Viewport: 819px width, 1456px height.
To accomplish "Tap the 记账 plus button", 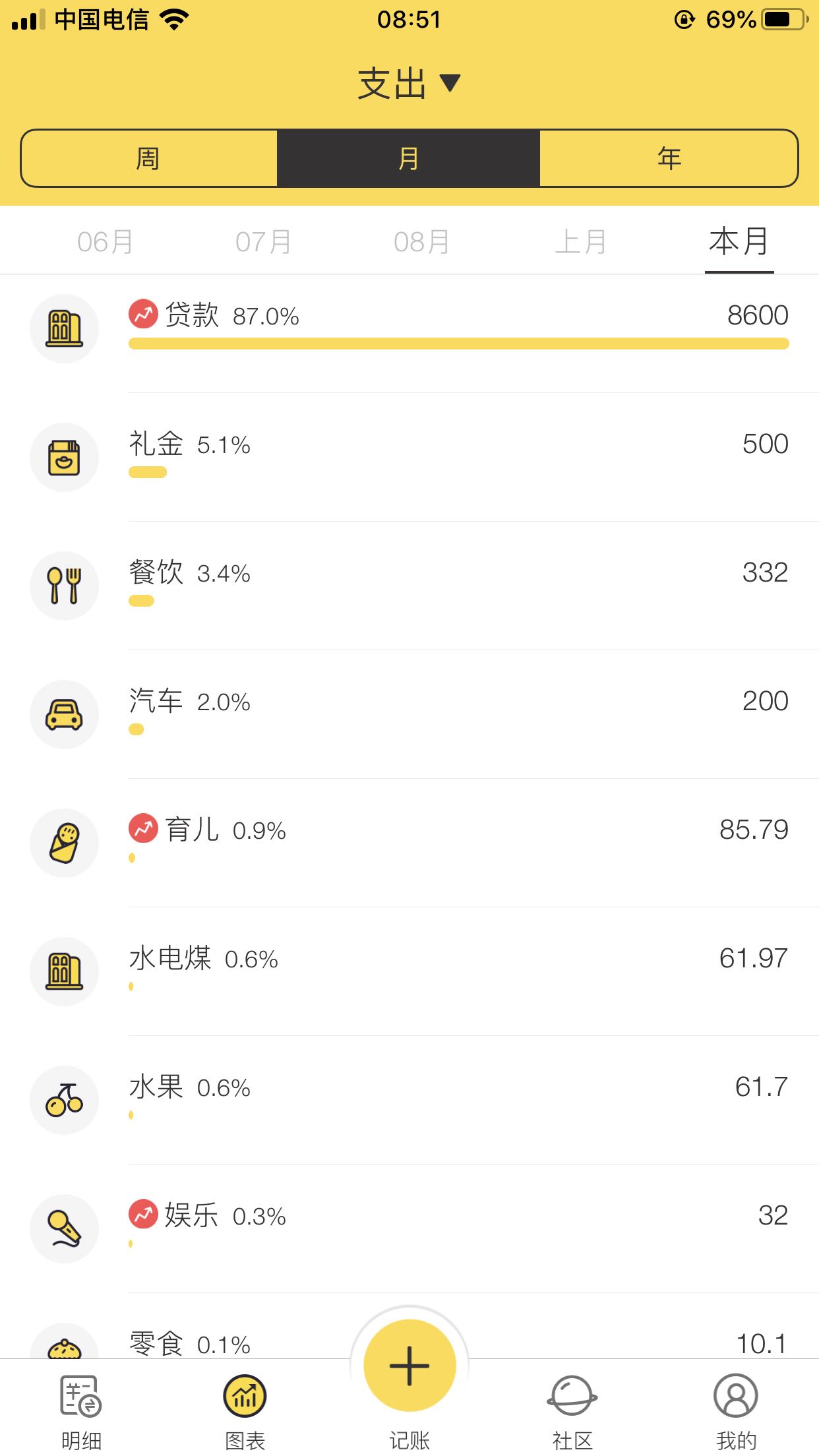I will tap(409, 1366).
